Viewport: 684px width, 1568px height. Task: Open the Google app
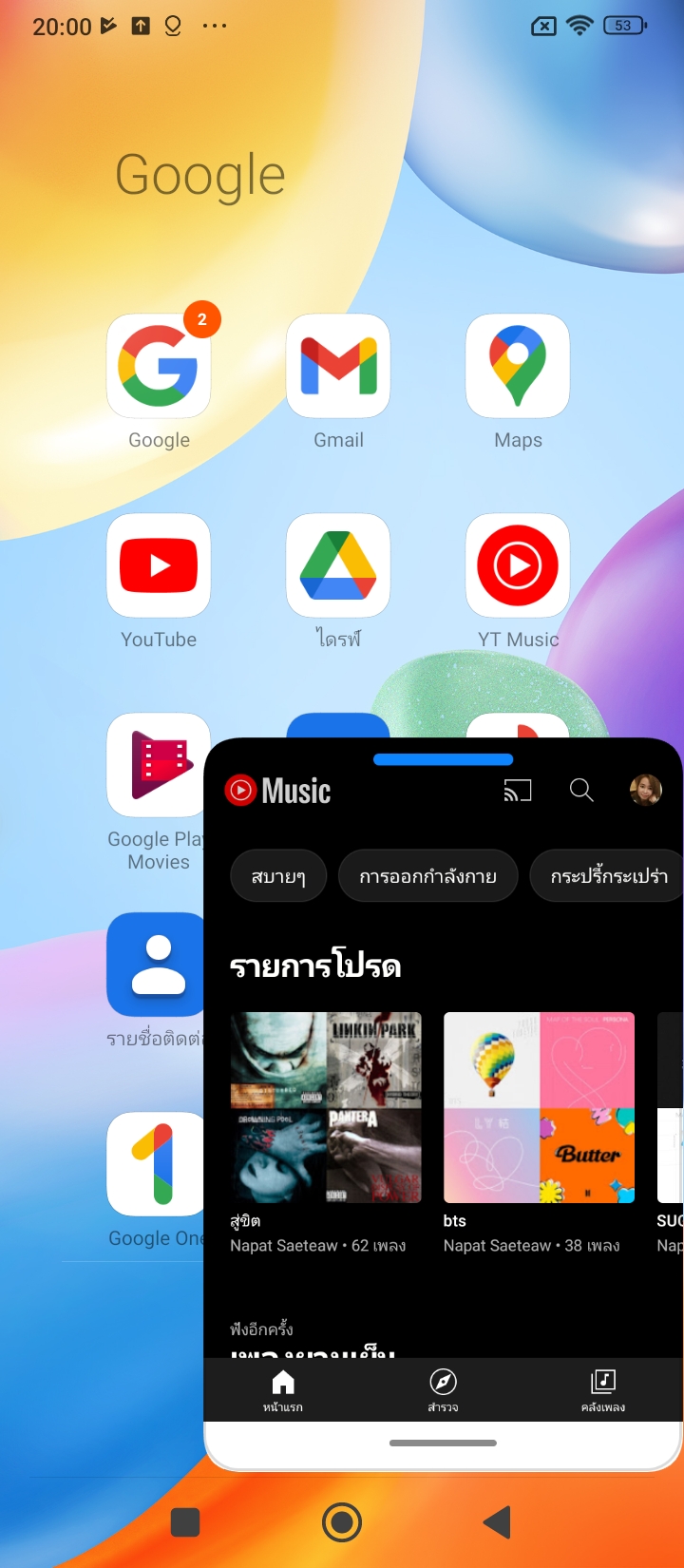coord(159,367)
